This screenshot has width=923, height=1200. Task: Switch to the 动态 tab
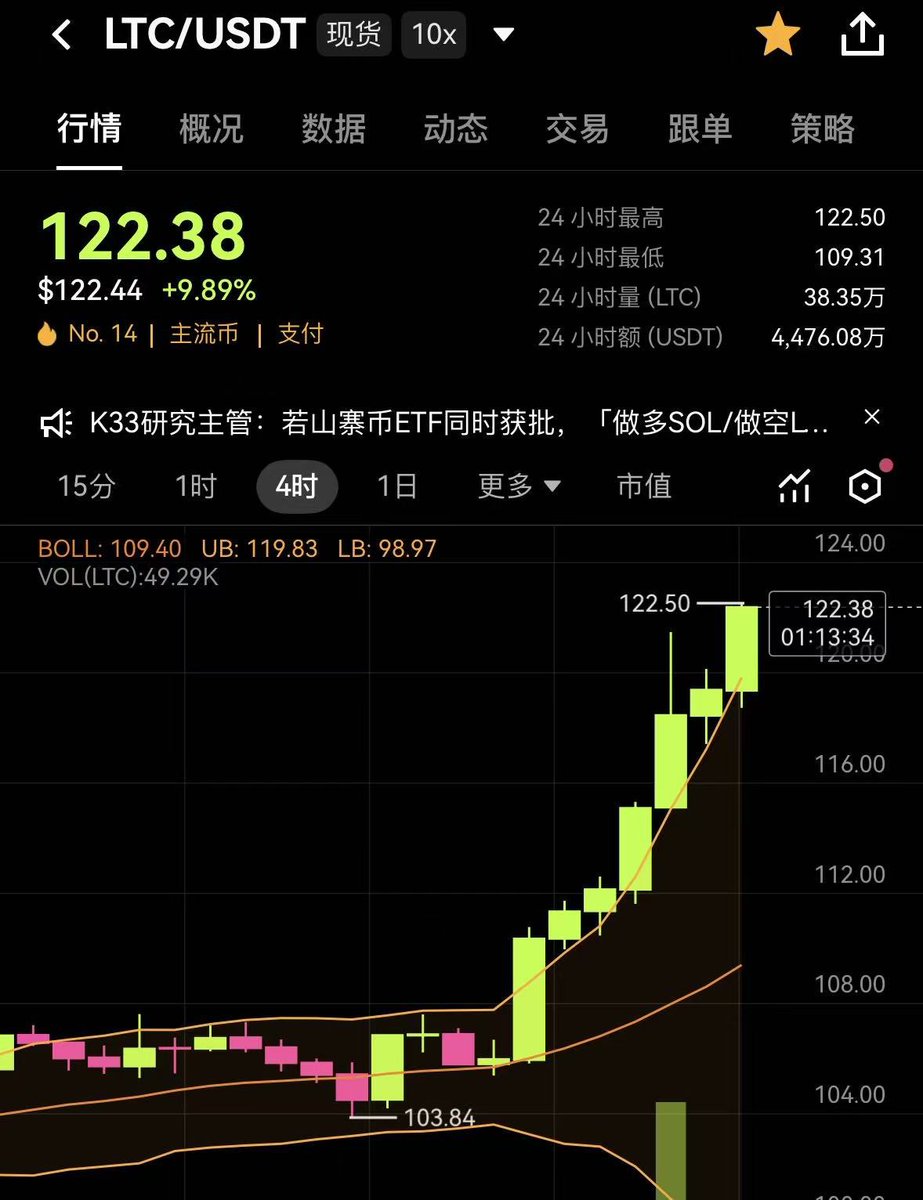click(455, 129)
